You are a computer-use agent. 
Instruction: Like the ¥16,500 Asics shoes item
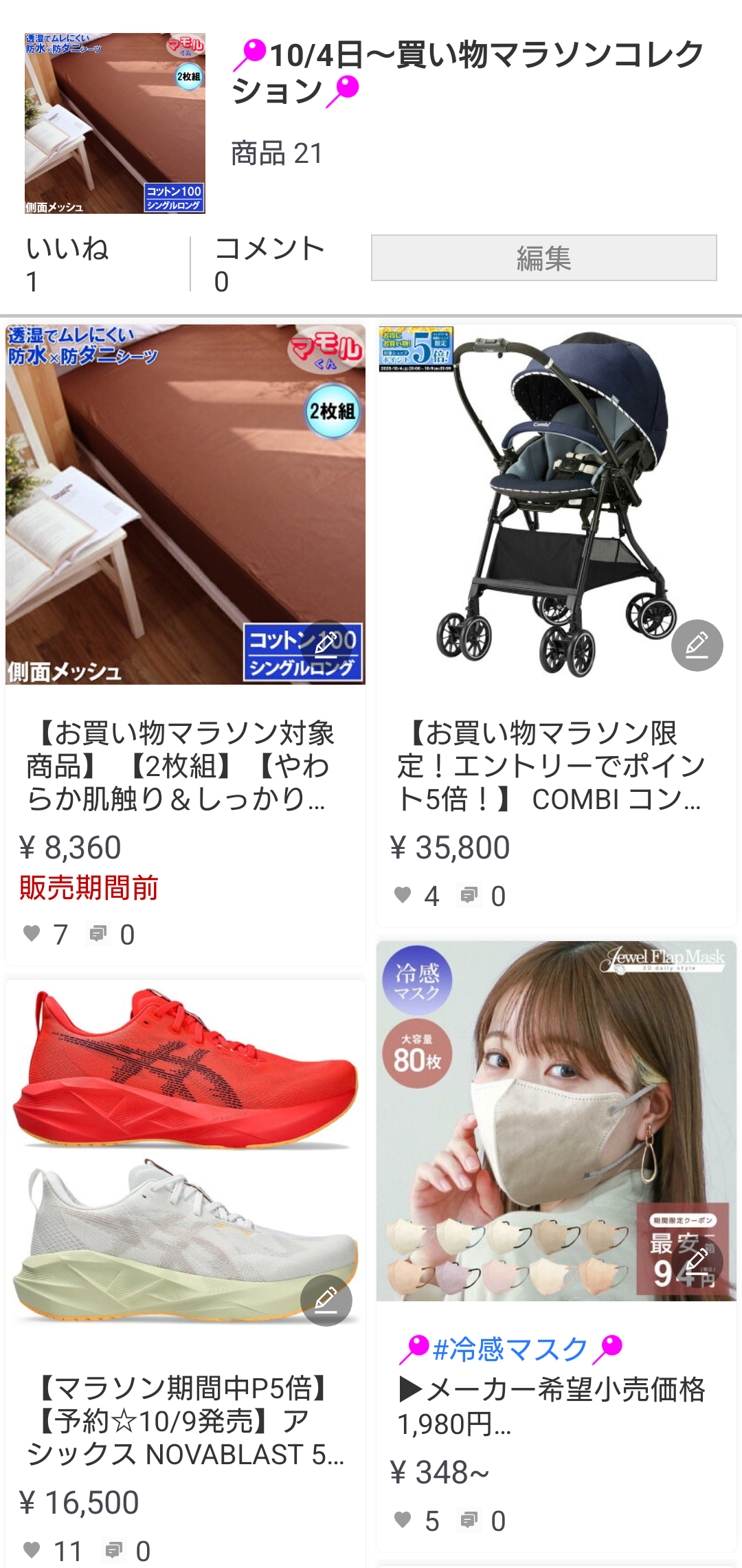coord(32,1550)
